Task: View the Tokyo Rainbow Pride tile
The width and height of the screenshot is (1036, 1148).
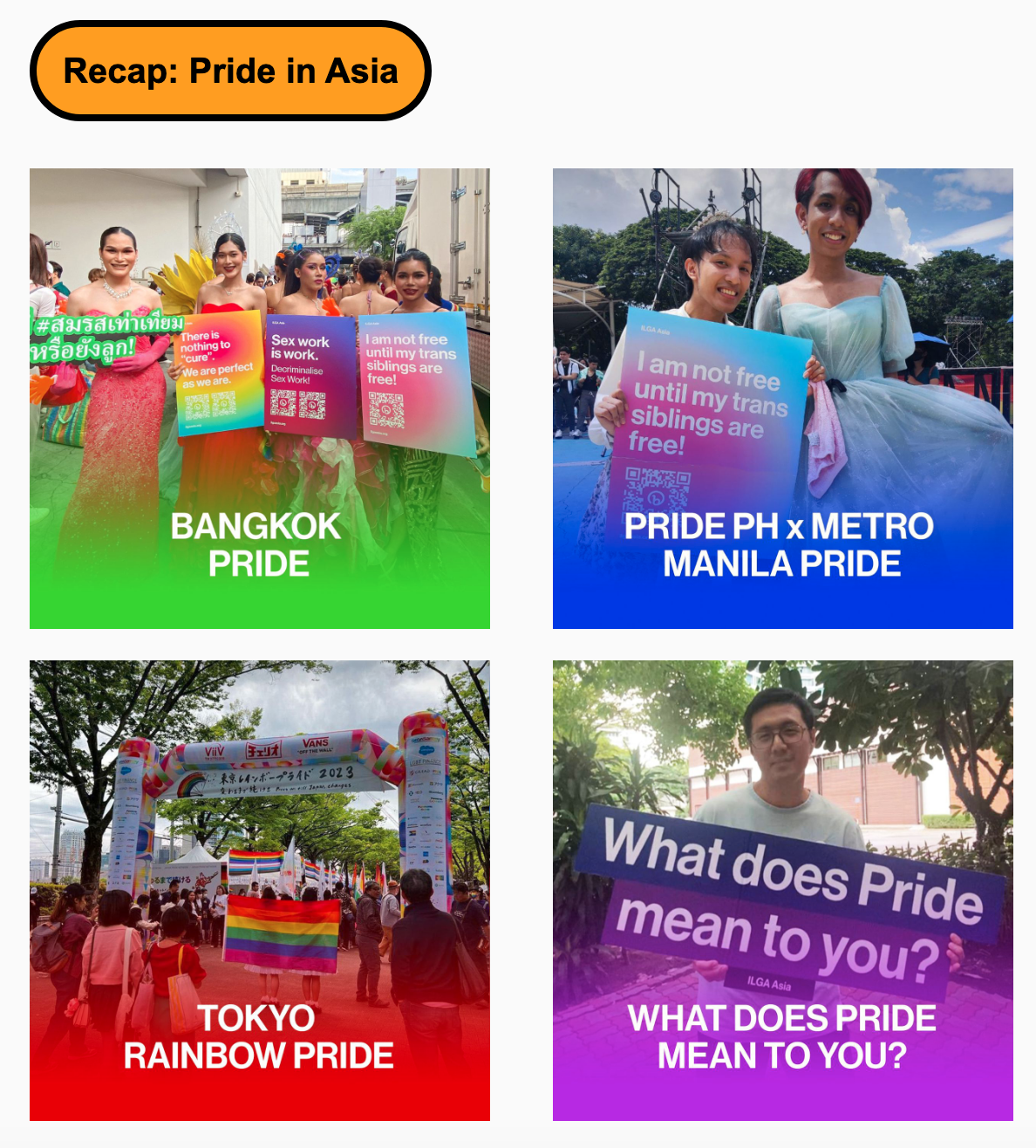Action: (x=260, y=891)
